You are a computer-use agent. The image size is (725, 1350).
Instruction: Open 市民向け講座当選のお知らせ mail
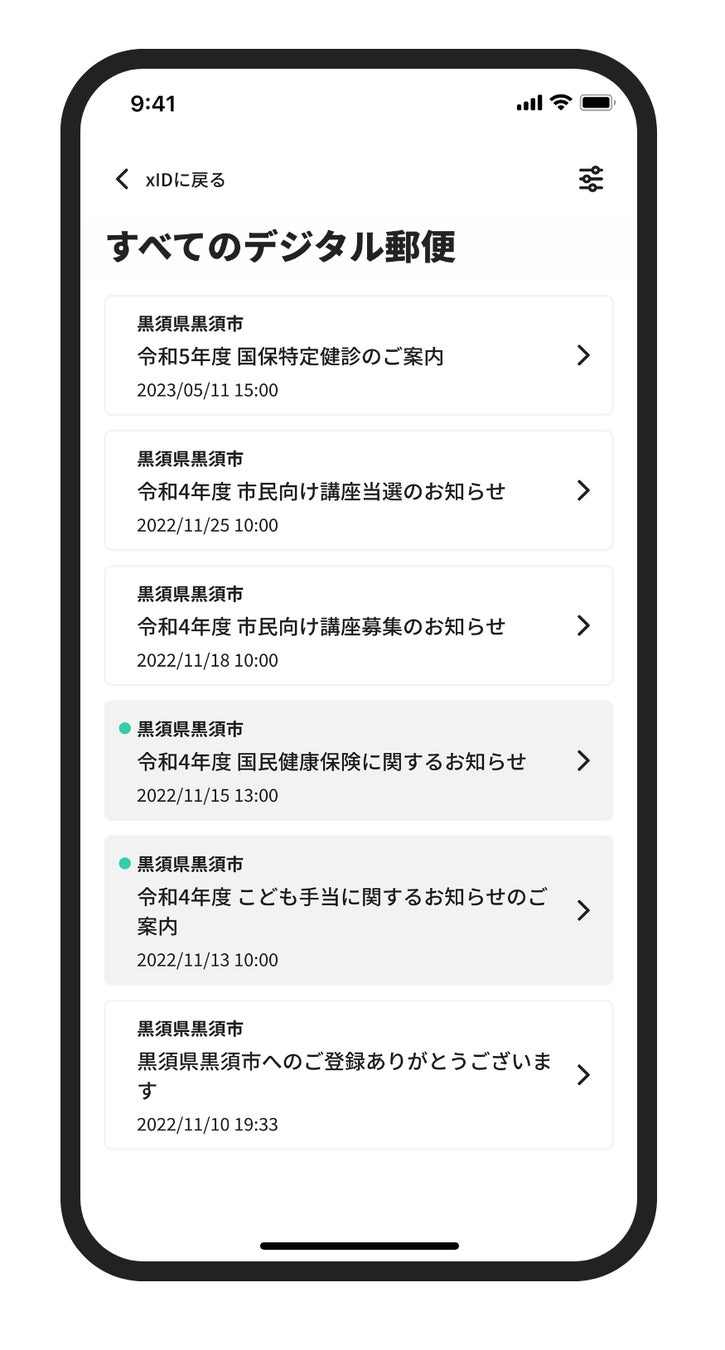coord(358,490)
